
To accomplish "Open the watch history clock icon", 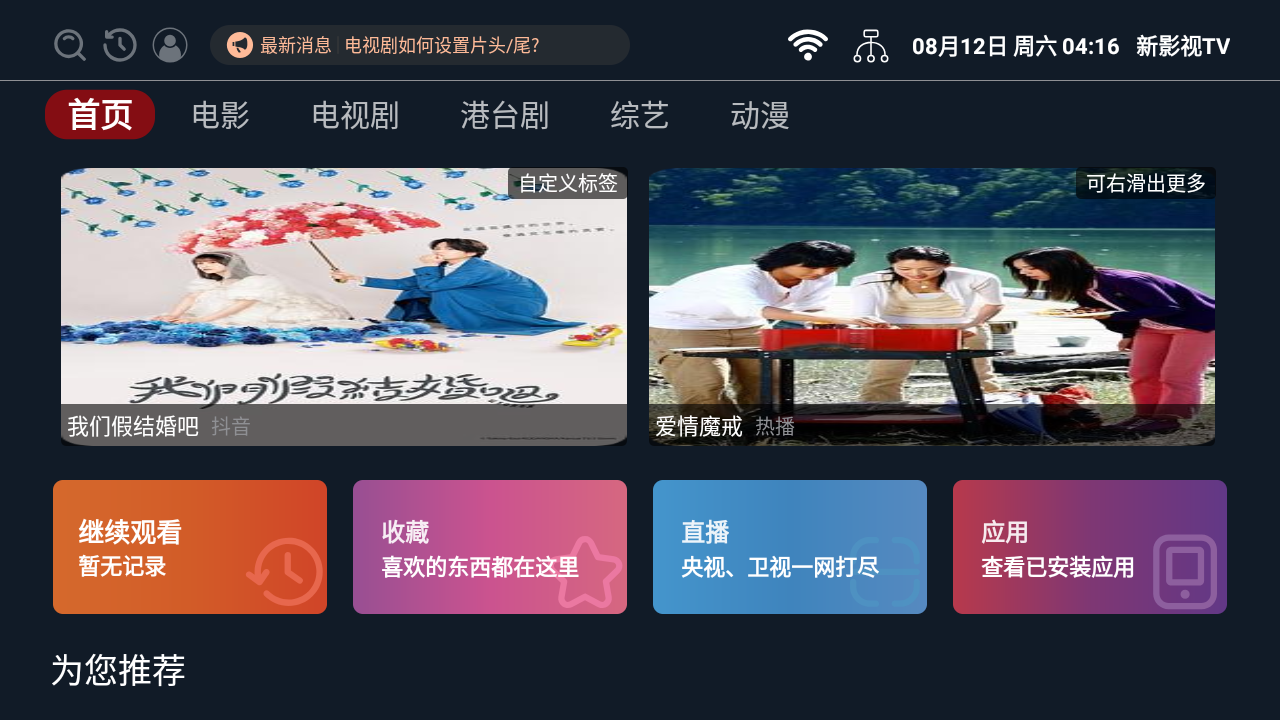I will (120, 45).
